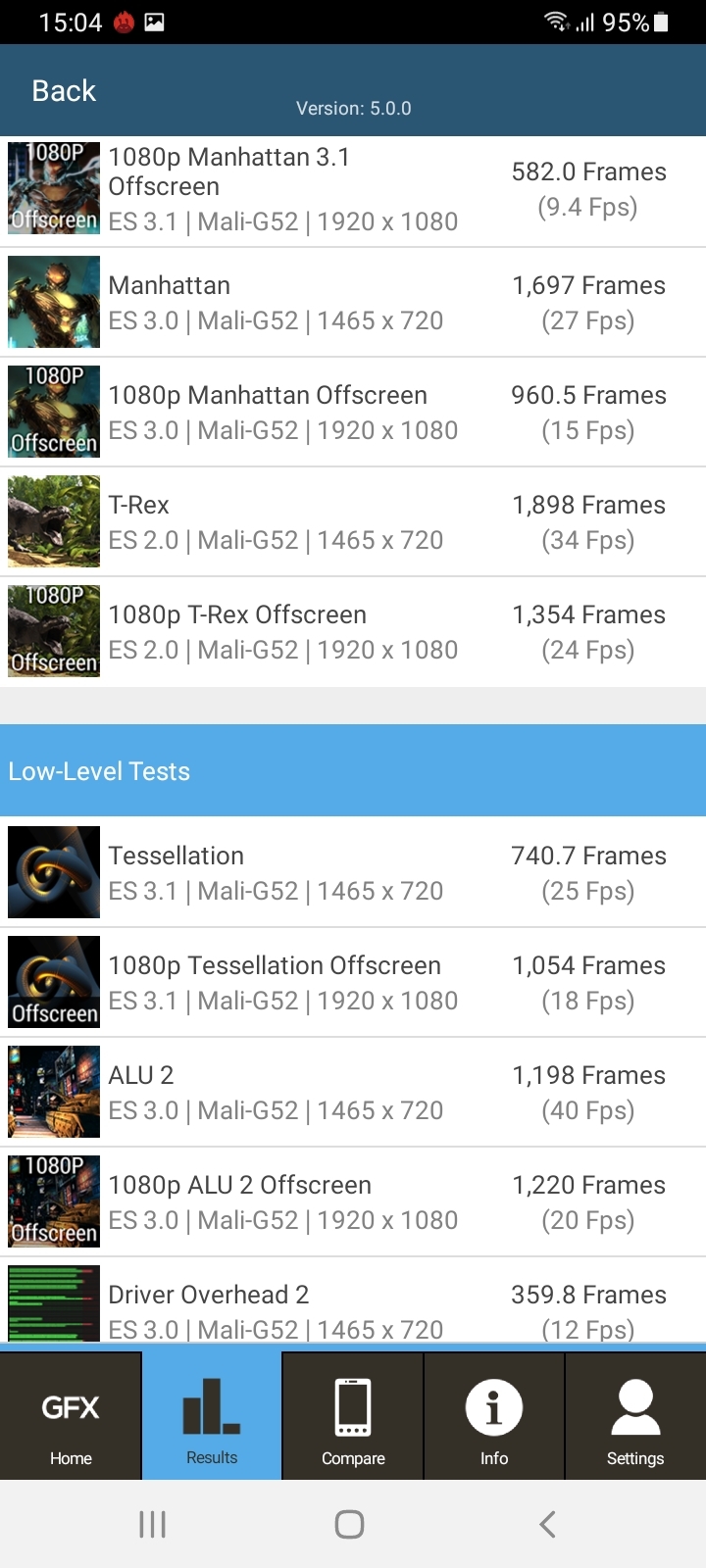
Task: View the 1080p Tessellation Offscreen result
Action: click(353, 982)
